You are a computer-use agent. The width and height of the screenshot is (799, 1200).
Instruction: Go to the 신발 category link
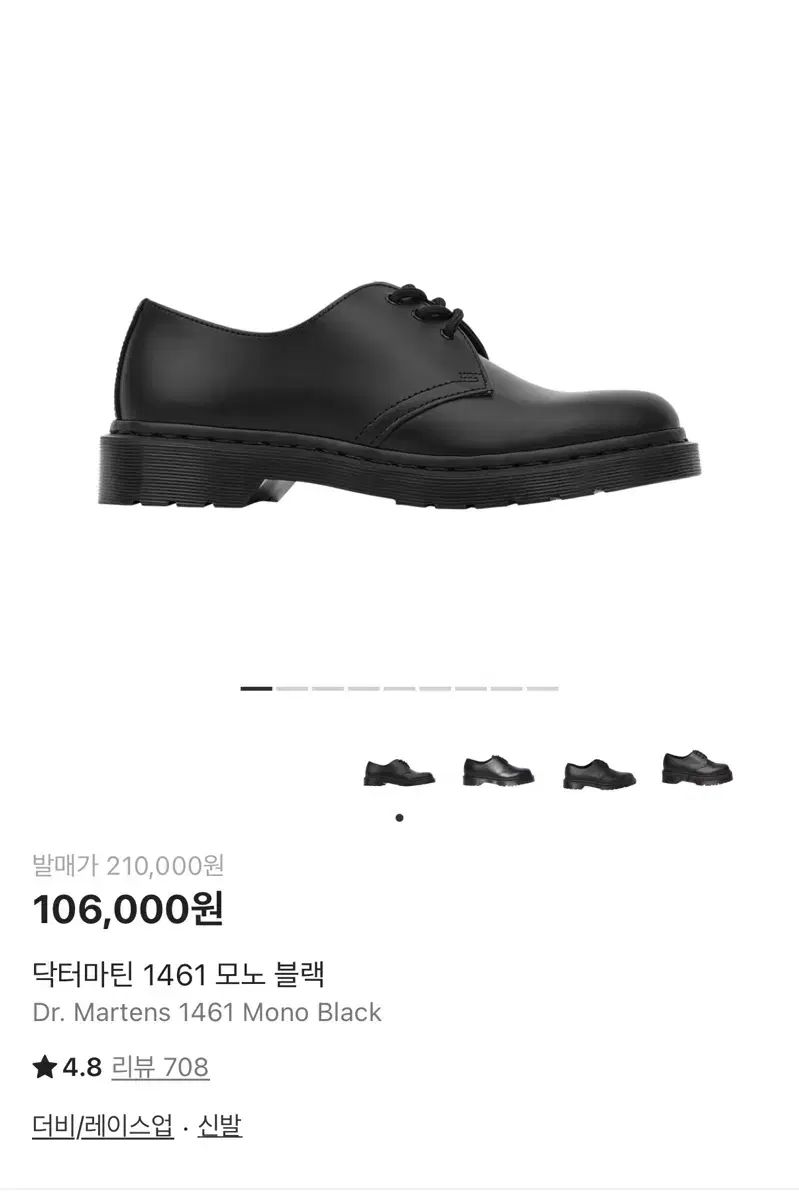pyautogui.click(x=220, y=1126)
